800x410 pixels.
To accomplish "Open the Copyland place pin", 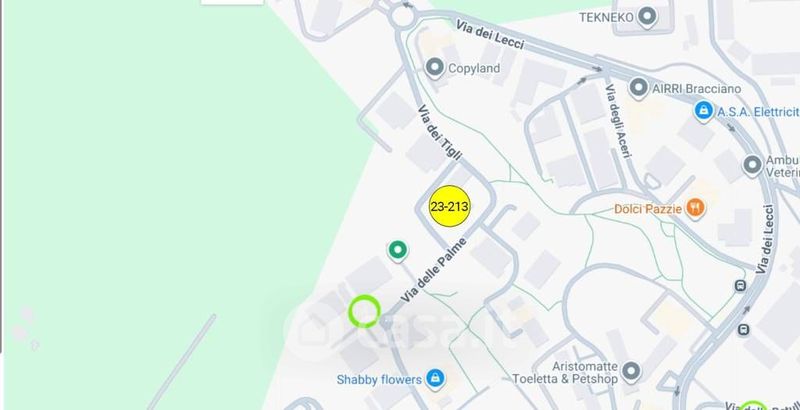I will 435,68.
